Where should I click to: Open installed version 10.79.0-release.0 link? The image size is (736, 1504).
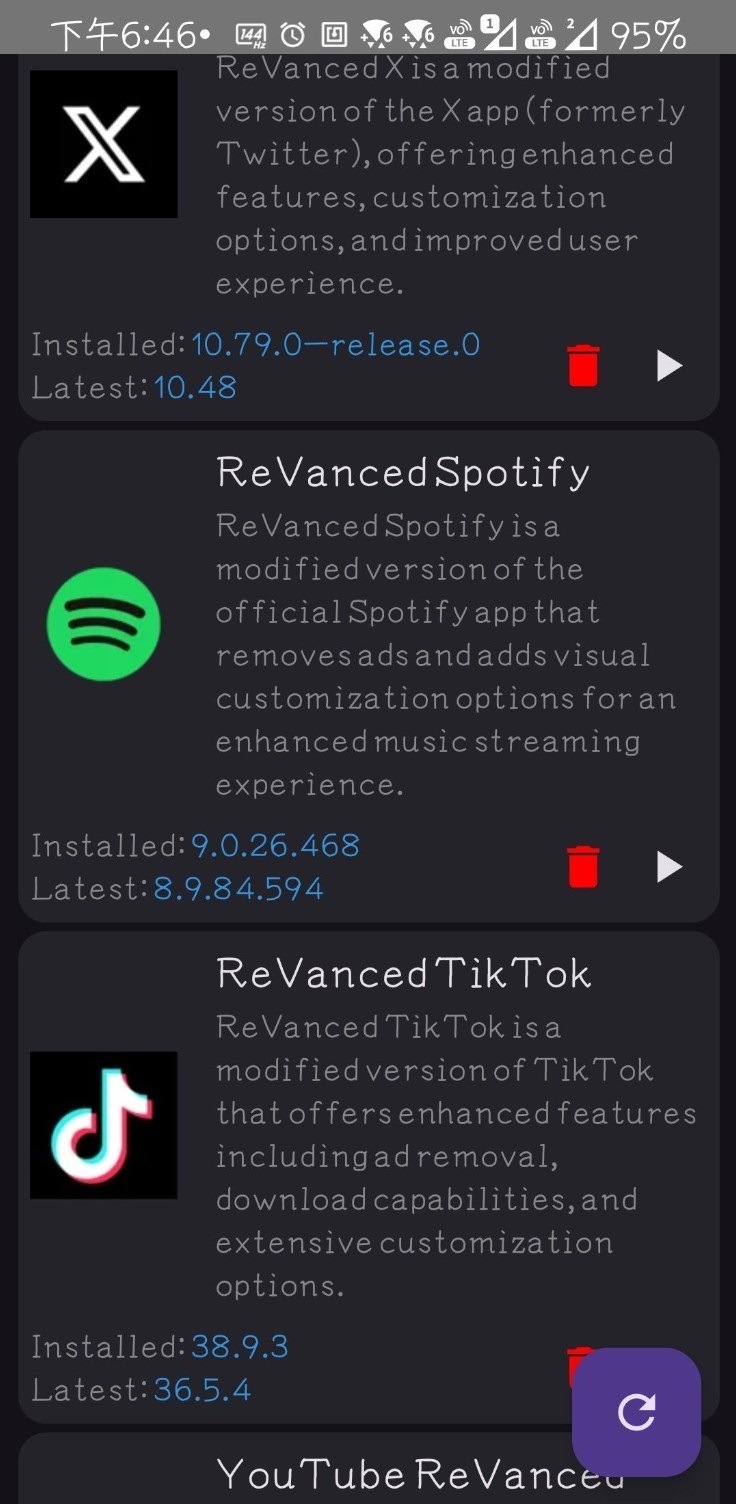pyautogui.click(x=335, y=344)
